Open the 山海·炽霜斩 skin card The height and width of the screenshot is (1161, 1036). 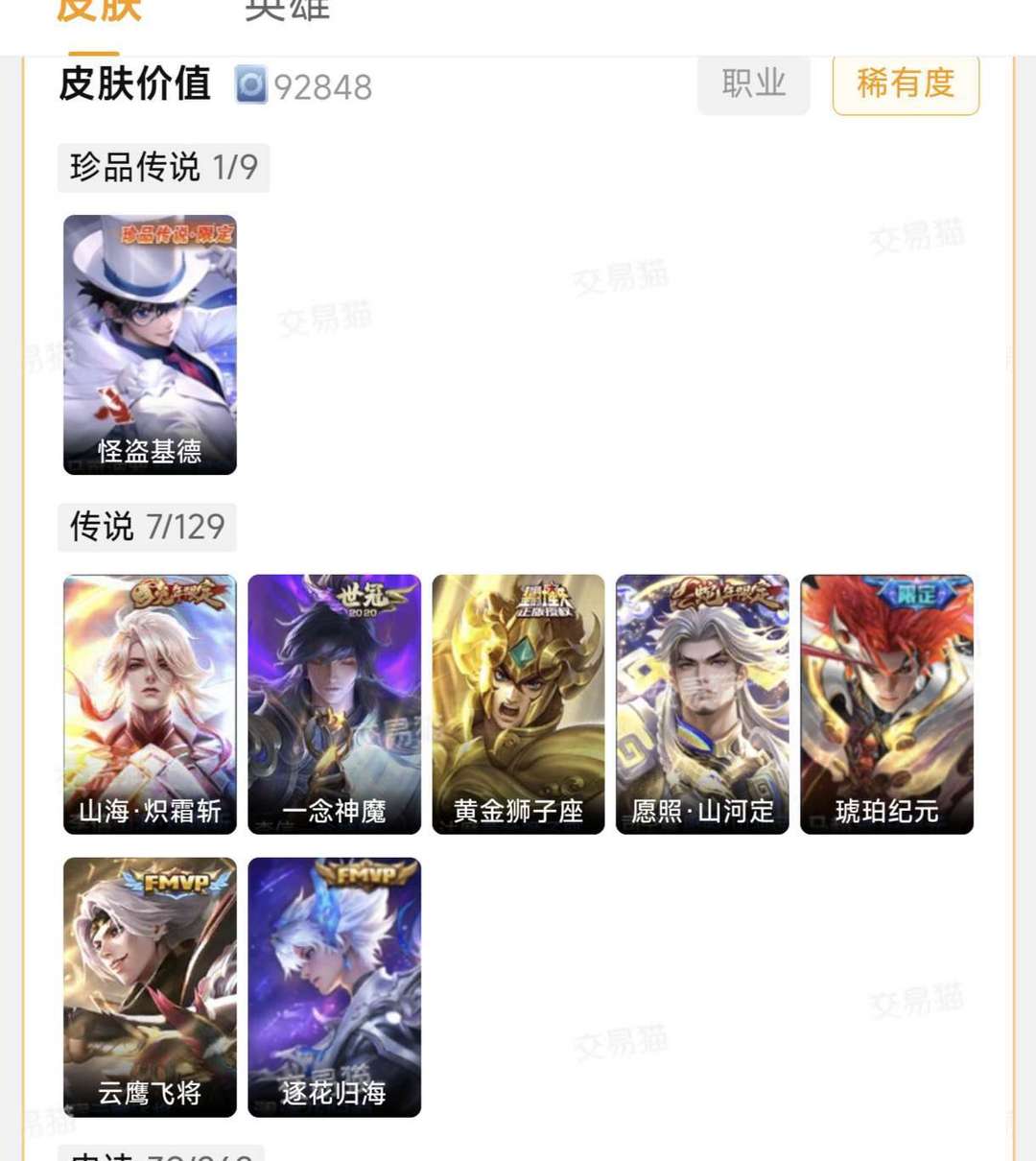150,703
